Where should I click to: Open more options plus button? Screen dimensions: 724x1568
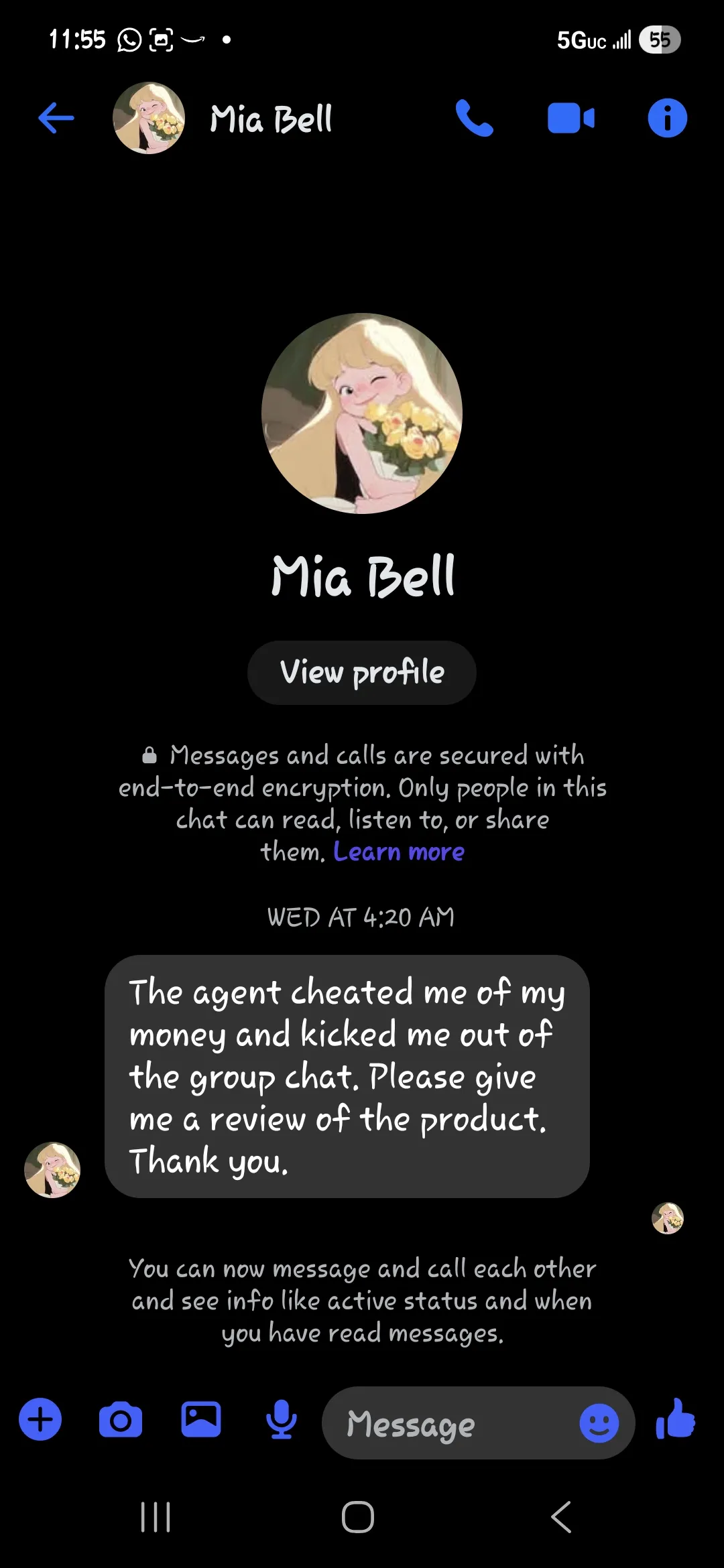tap(40, 1419)
